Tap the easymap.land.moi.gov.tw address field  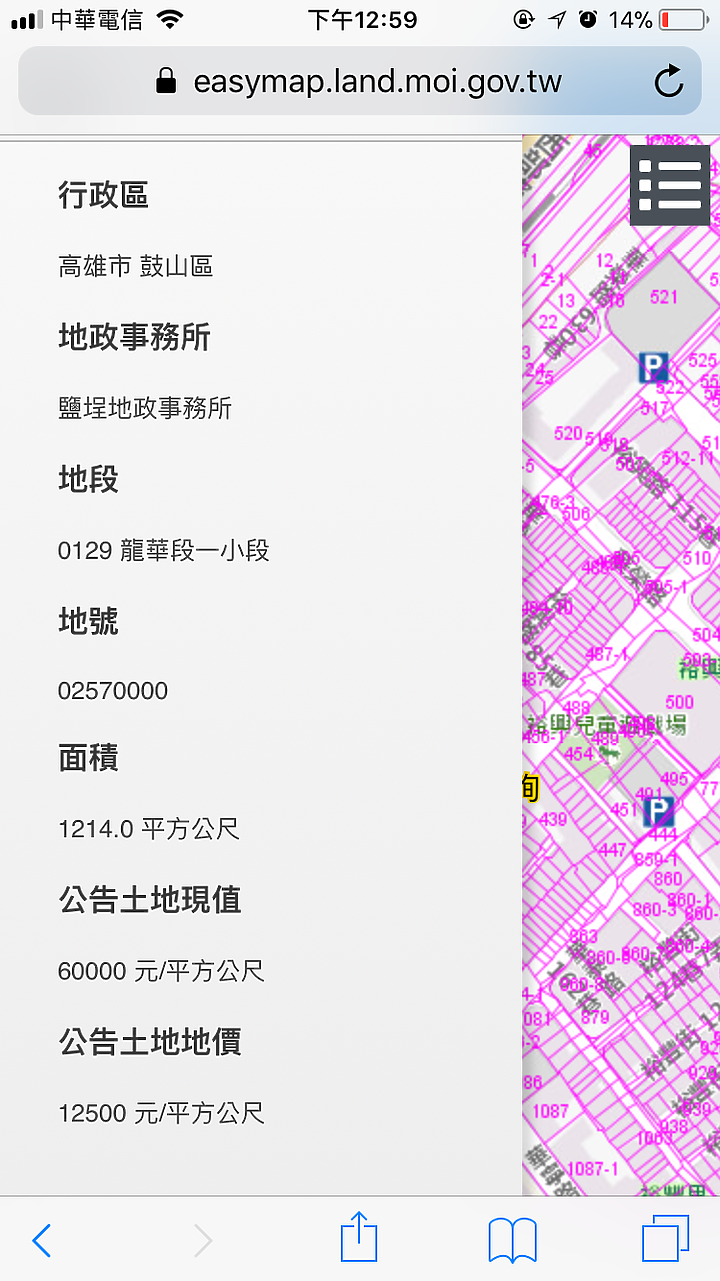click(x=360, y=81)
